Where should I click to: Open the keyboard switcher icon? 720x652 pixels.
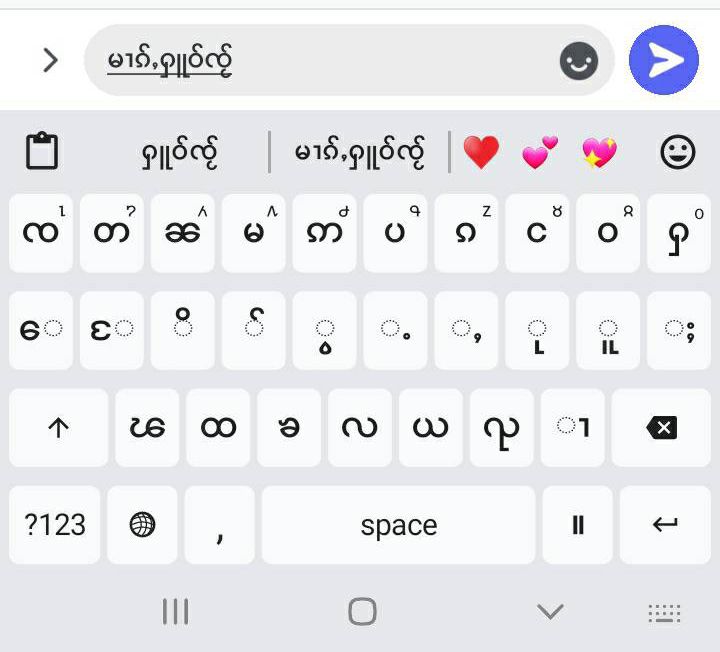click(x=664, y=613)
